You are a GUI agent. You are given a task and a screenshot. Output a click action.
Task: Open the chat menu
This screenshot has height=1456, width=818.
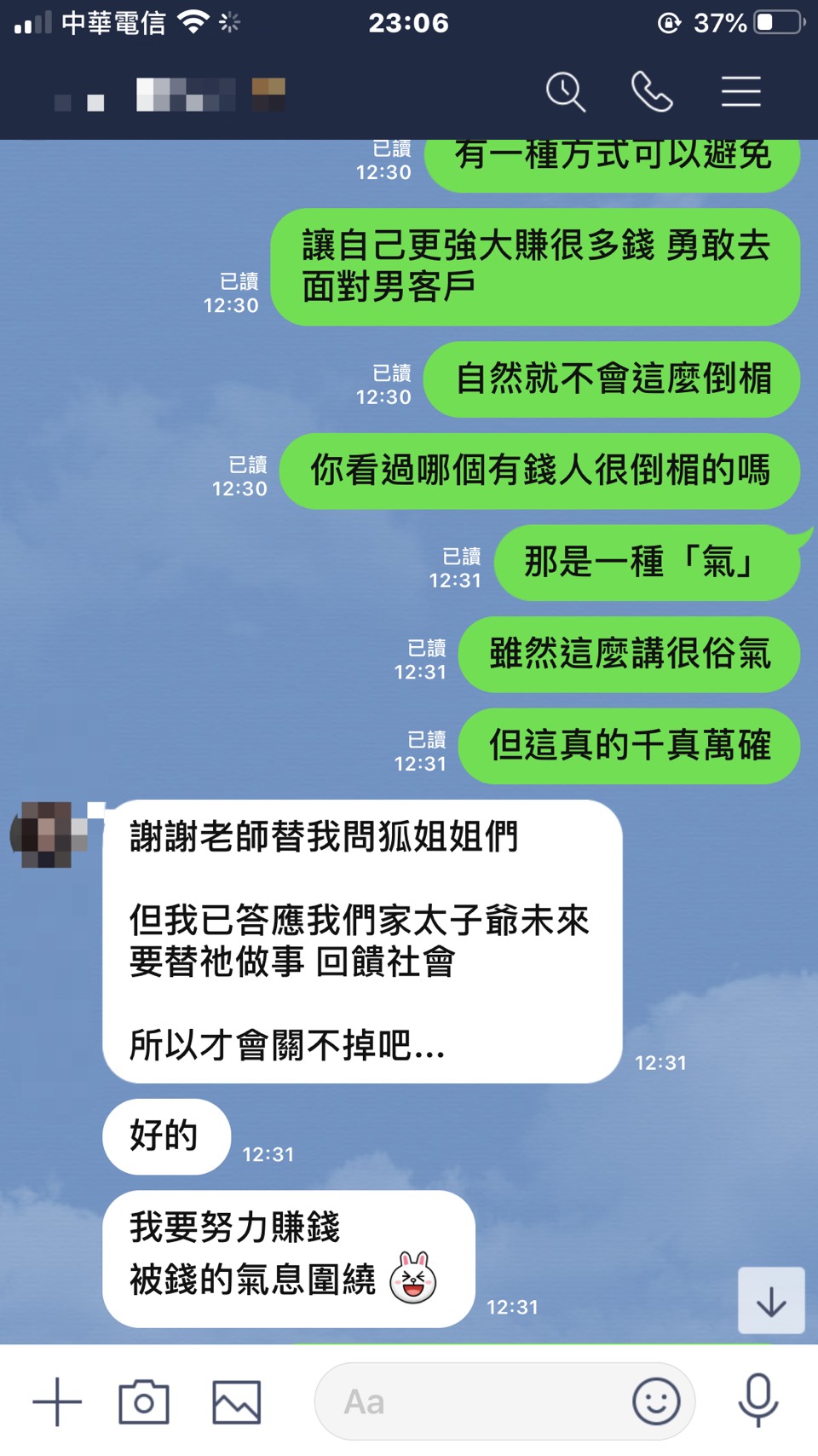740,92
